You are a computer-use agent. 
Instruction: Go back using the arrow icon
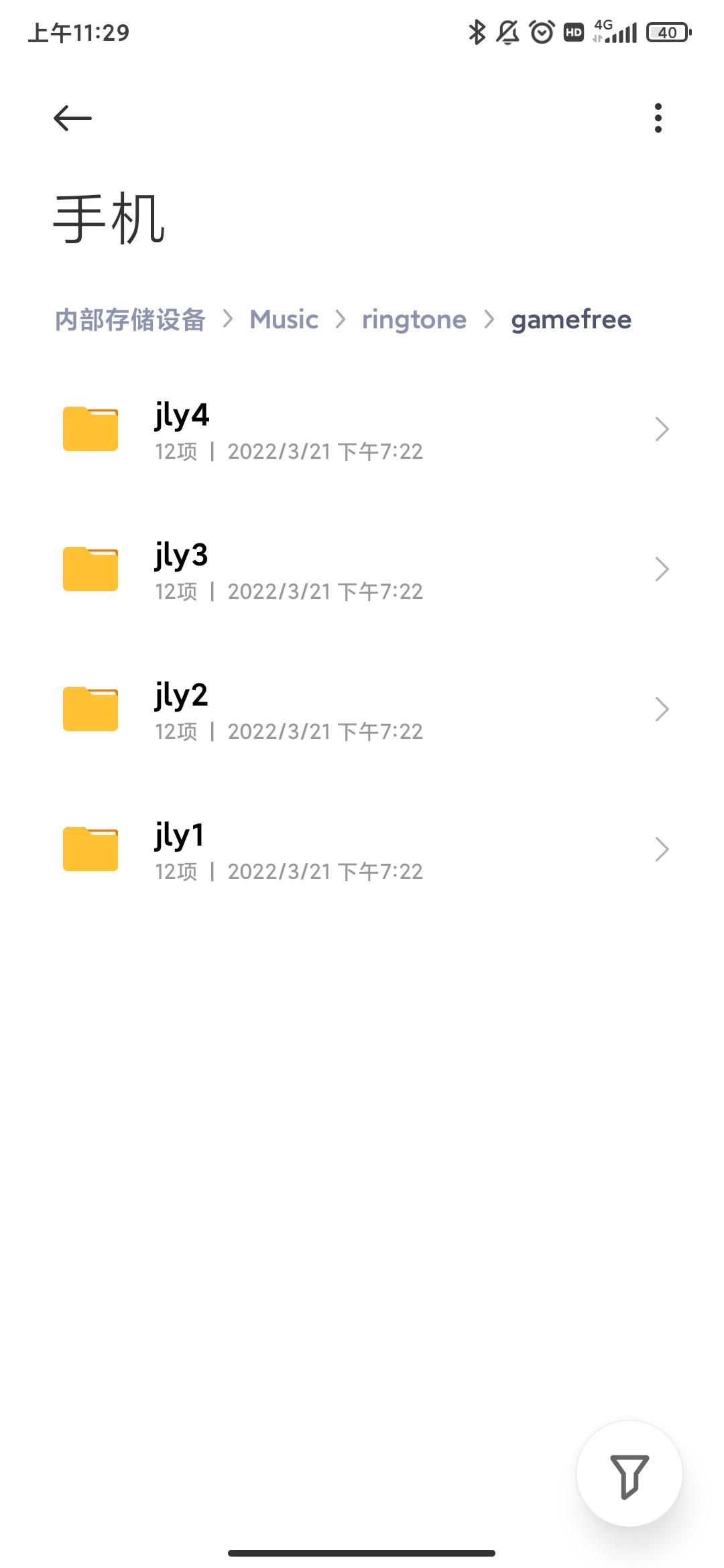72,119
